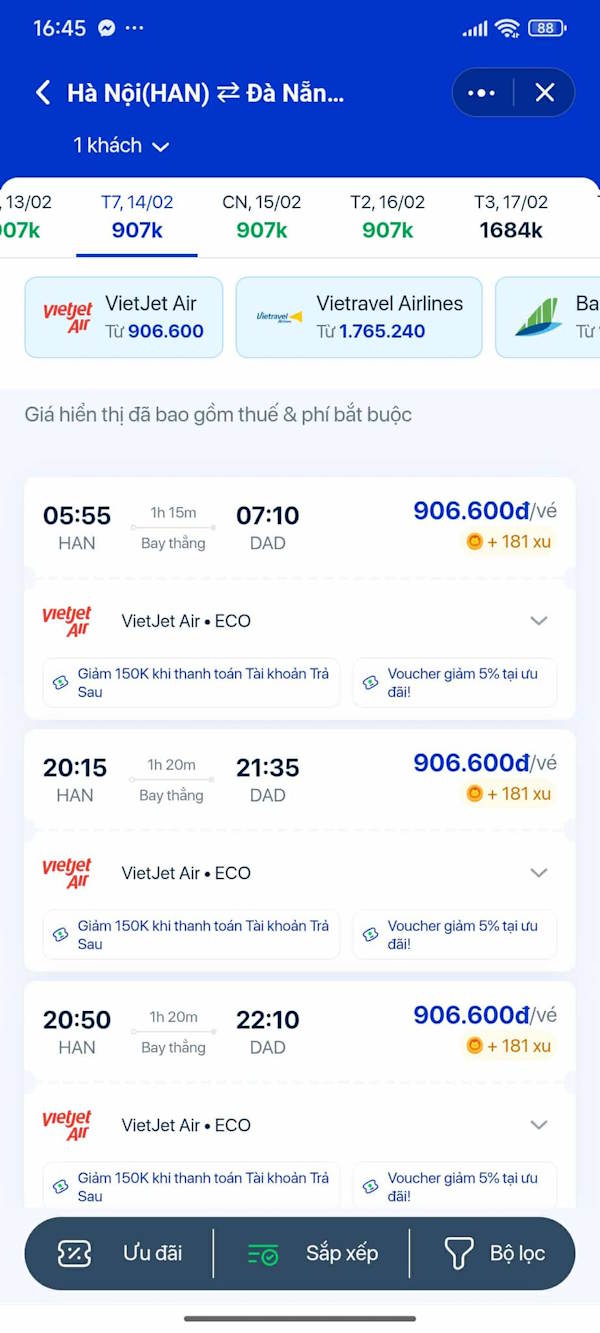Switch to the T2, 16/02 date

click(387, 216)
